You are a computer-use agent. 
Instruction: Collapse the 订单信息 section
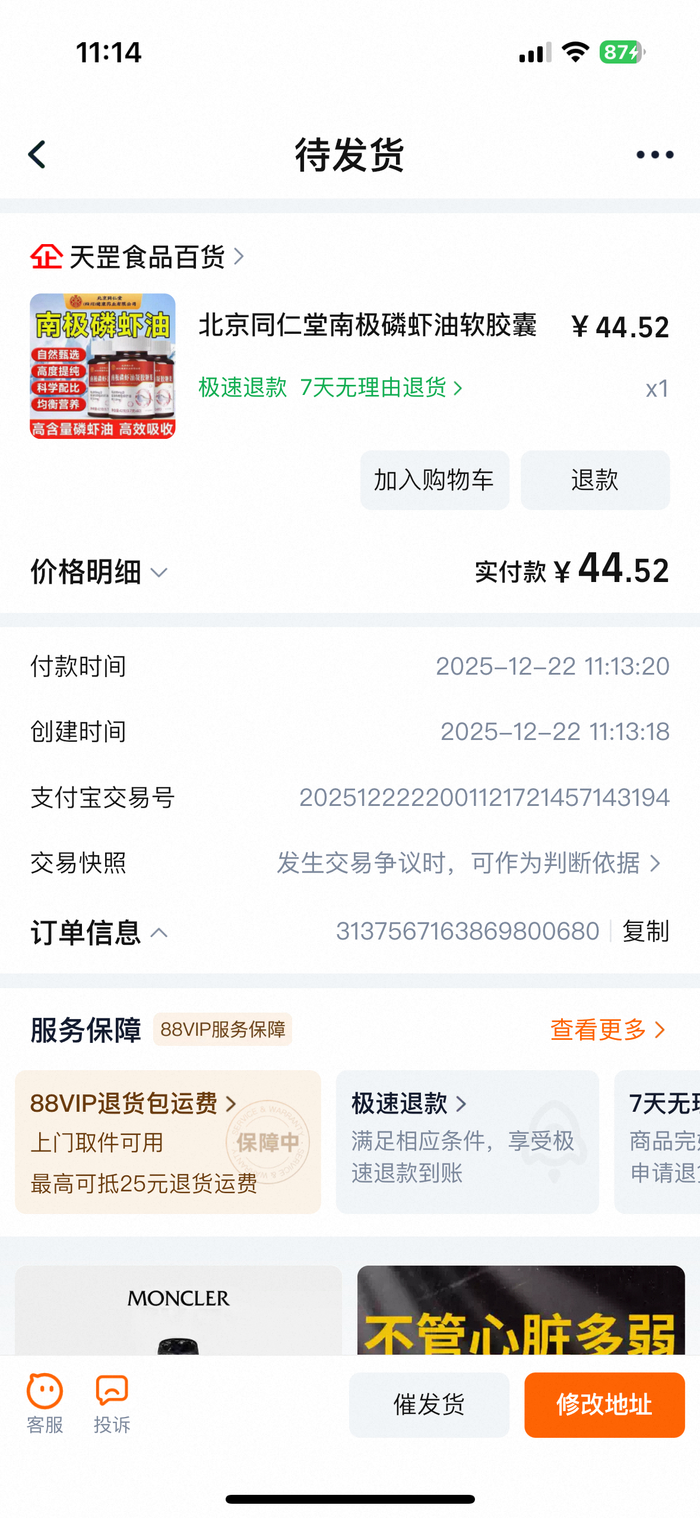coord(99,932)
